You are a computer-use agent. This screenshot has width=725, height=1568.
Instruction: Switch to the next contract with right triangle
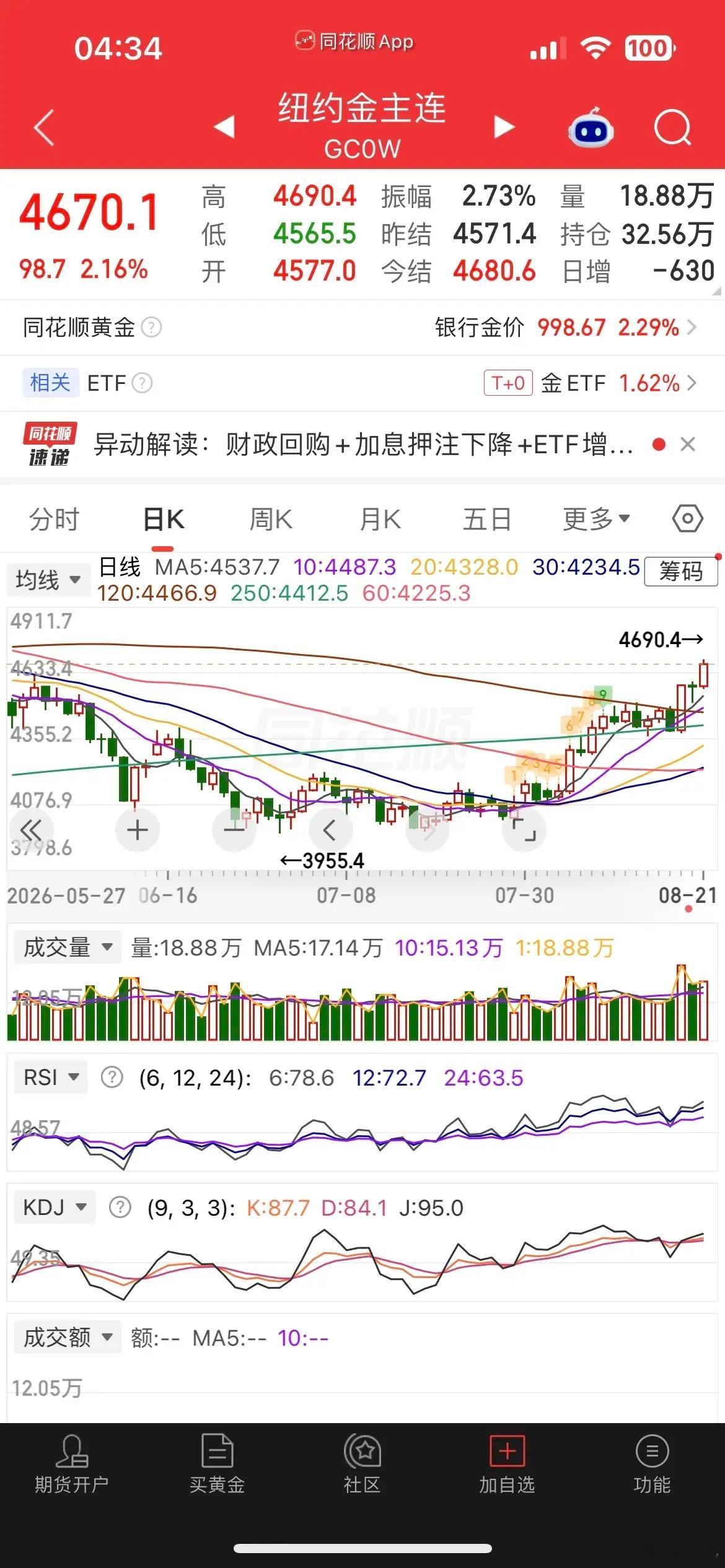click(504, 128)
